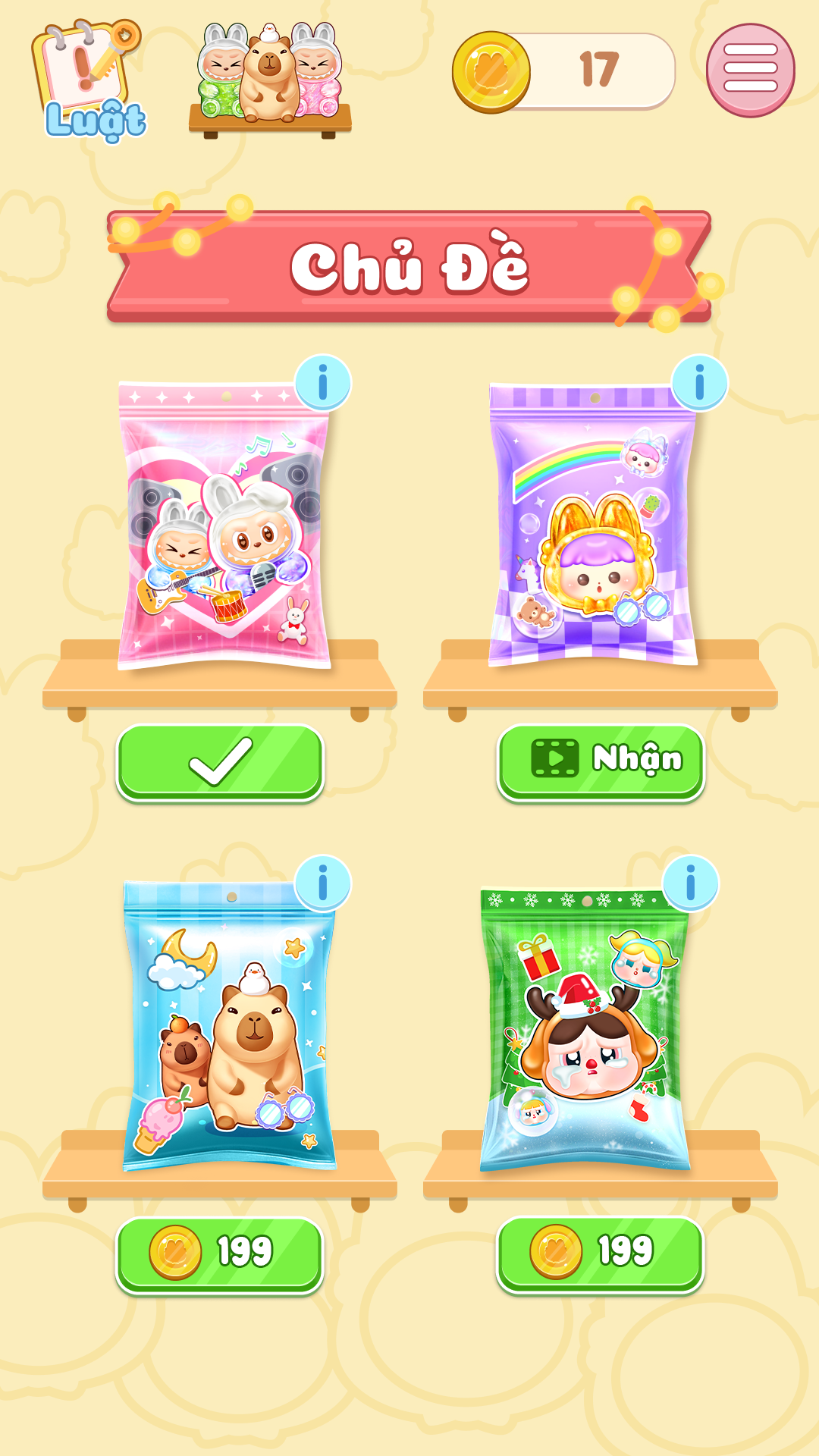View info for the pink music pack
The height and width of the screenshot is (1456, 819).
coord(323,382)
